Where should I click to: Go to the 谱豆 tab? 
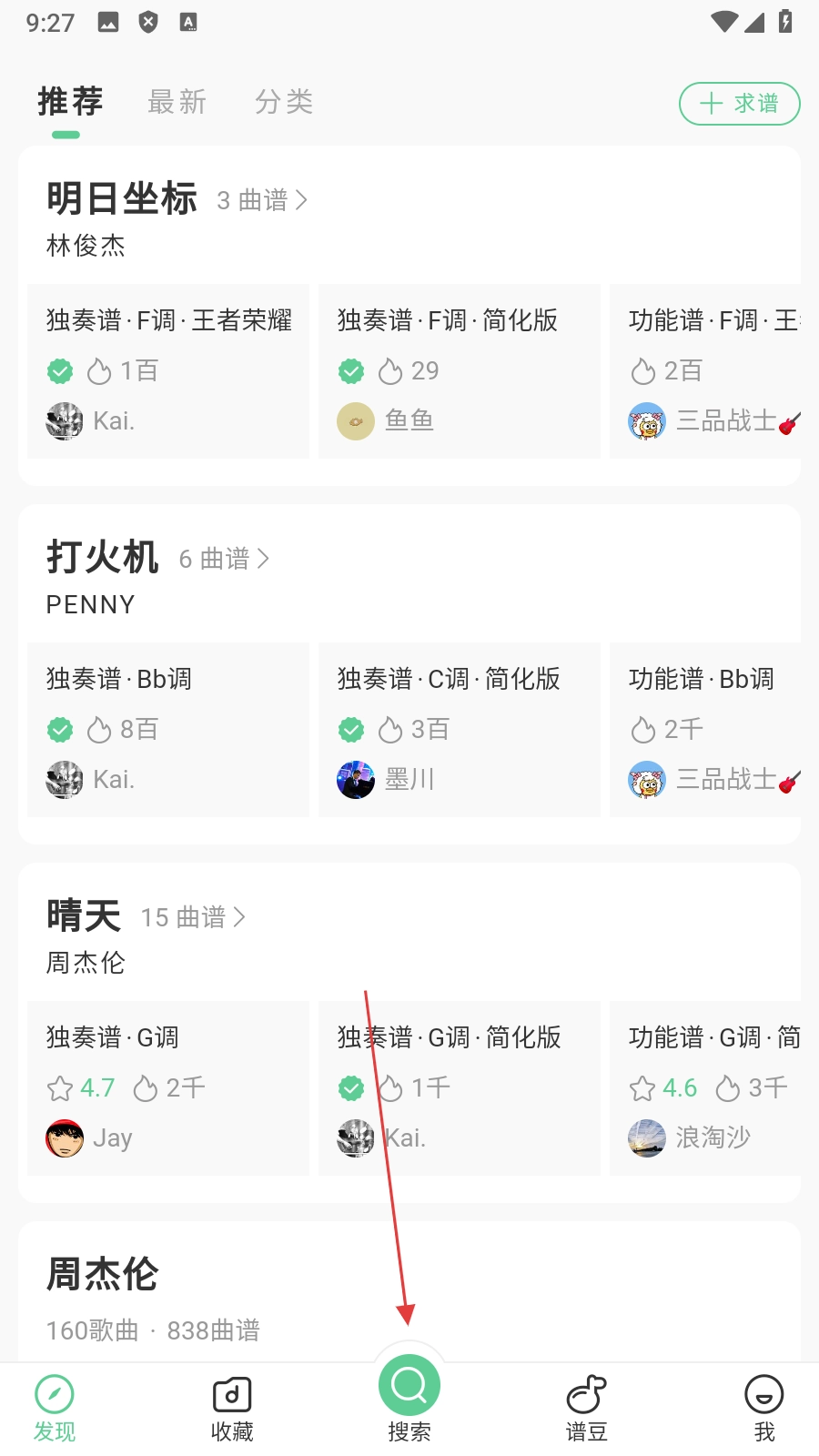[587, 1408]
